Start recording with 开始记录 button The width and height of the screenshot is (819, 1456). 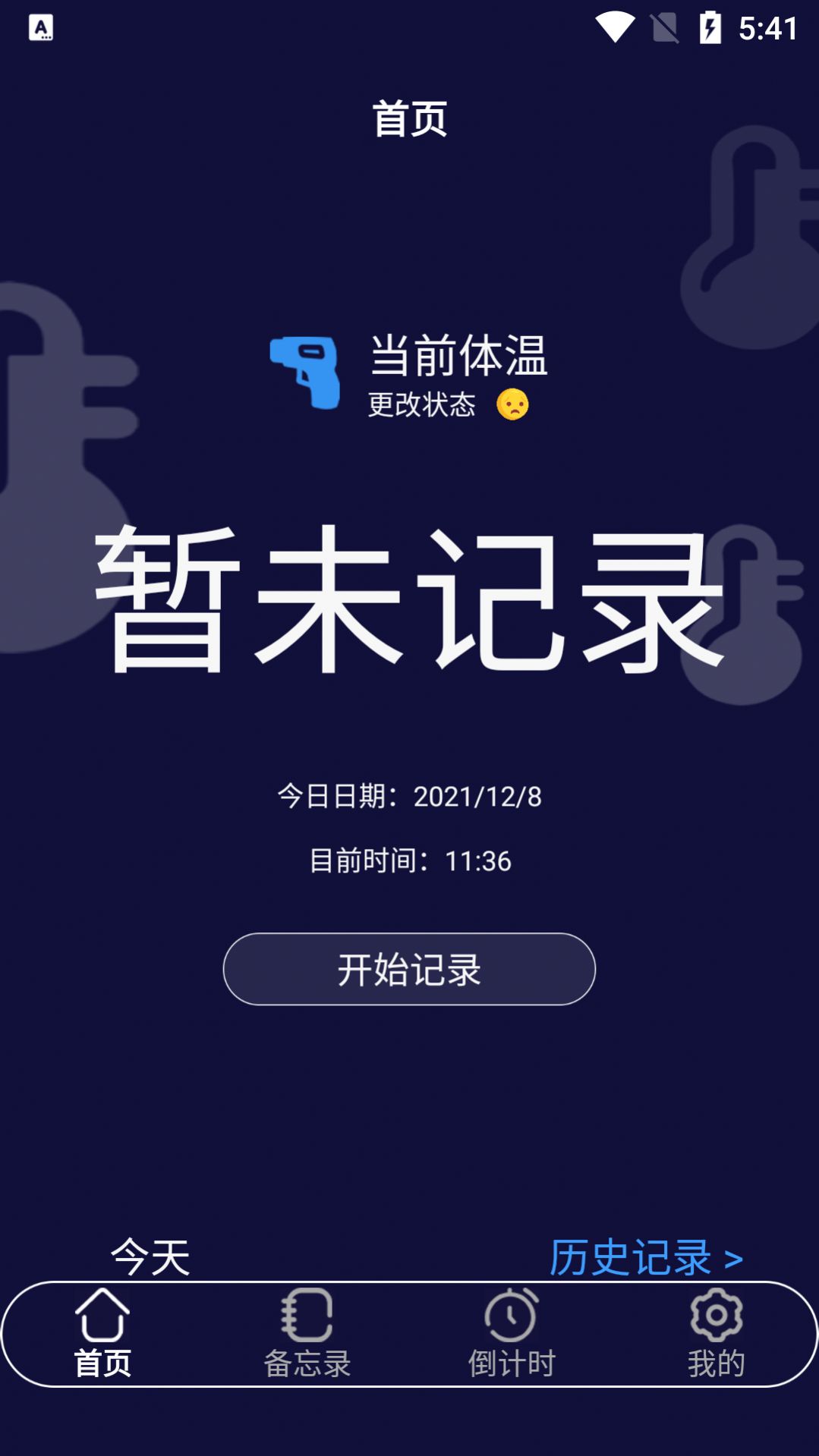click(x=409, y=969)
